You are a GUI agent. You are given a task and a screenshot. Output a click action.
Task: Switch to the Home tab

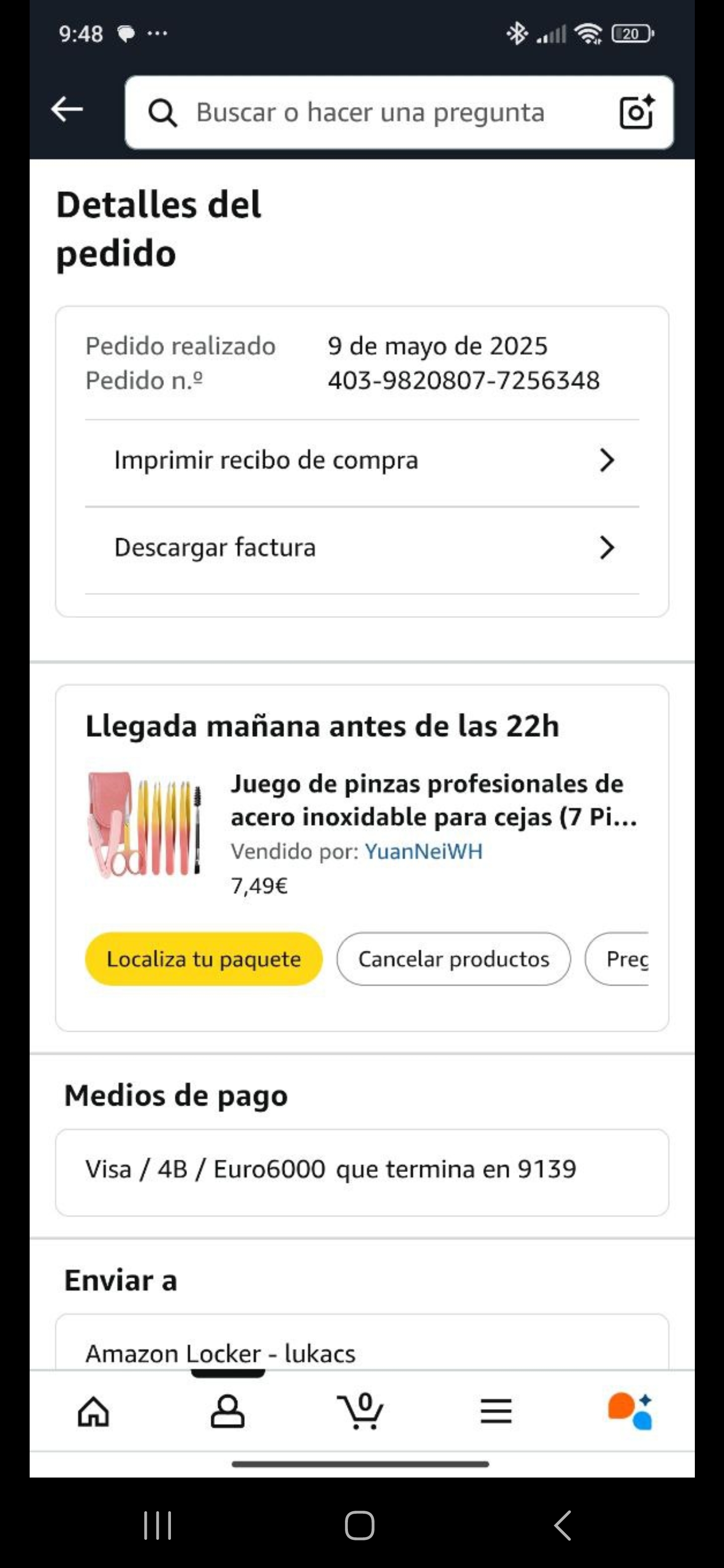click(x=94, y=1411)
